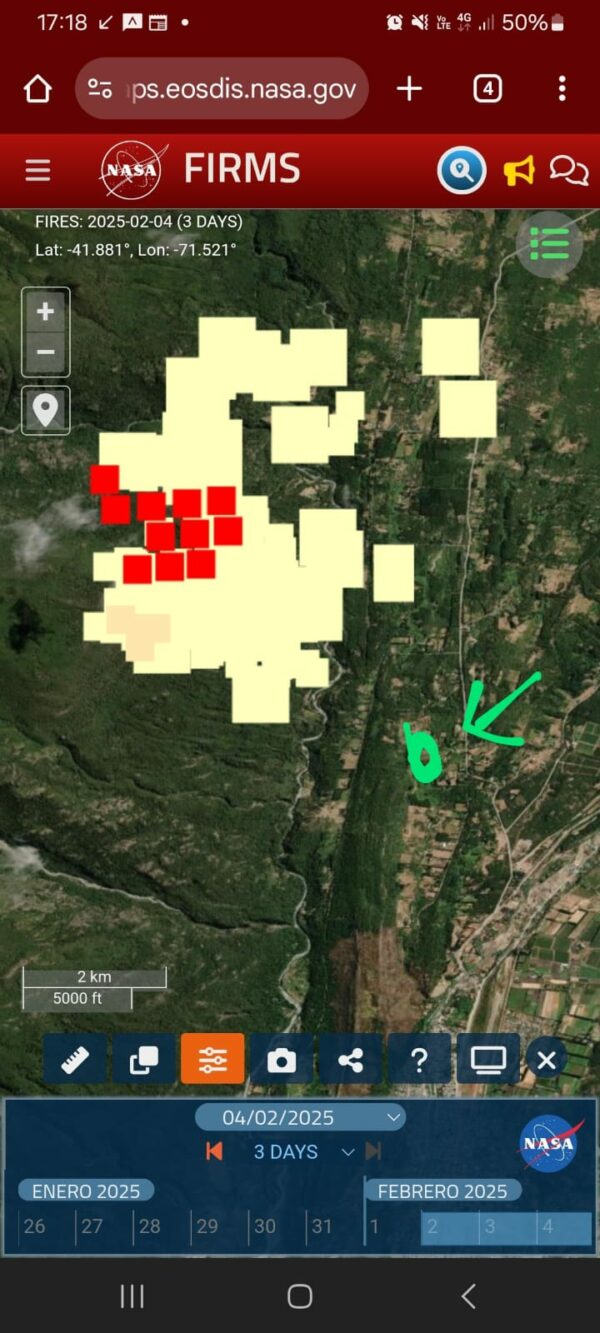Open the feedback chat icon
The height and width of the screenshot is (1333, 600).
coord(569,170)
